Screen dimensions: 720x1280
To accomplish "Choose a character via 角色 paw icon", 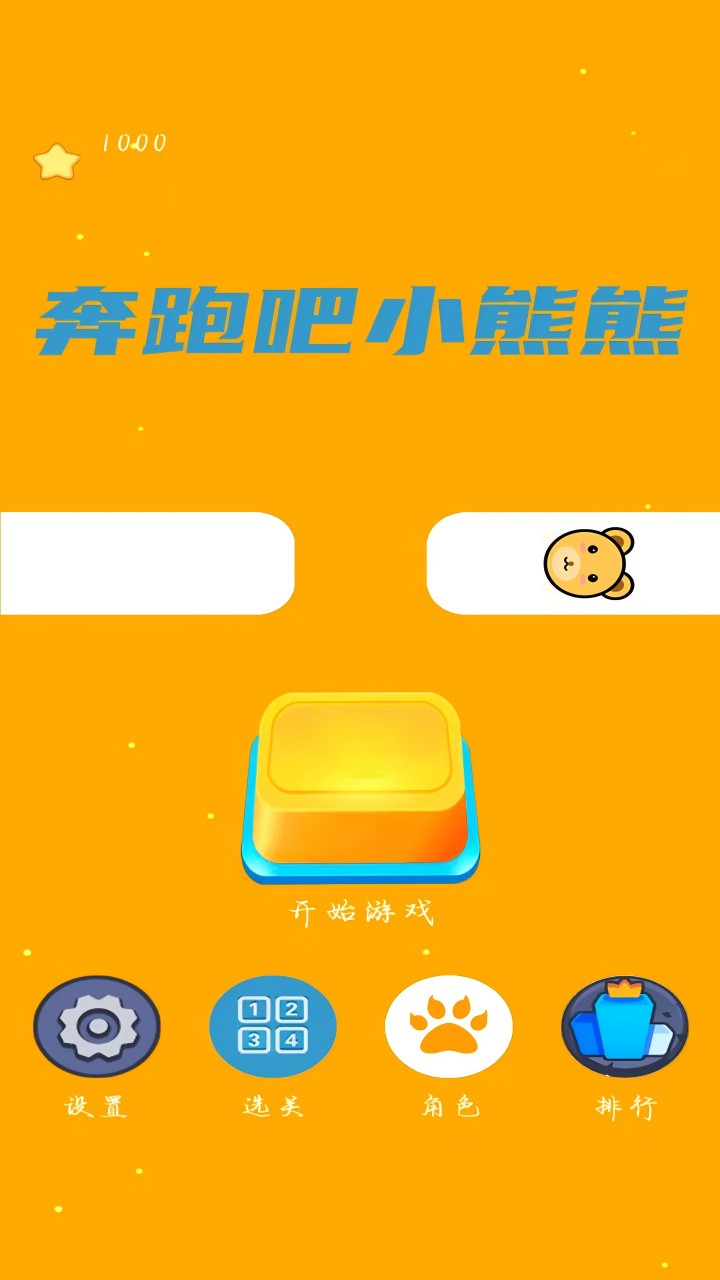I will [x=449, y=1026].
